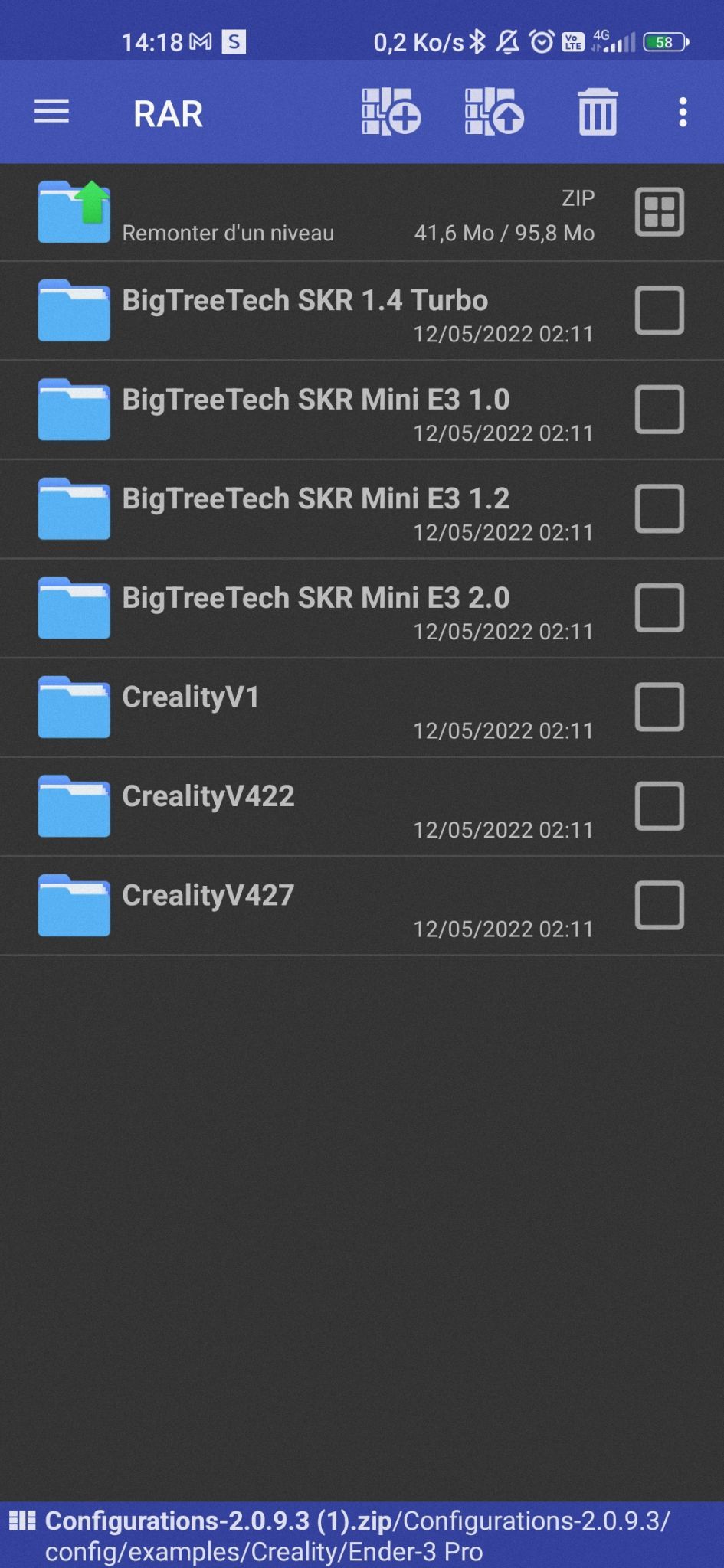This screenshot has width=724, height=1568.
Task: Tap the trash delete icon
Action: tap(598, 112)
